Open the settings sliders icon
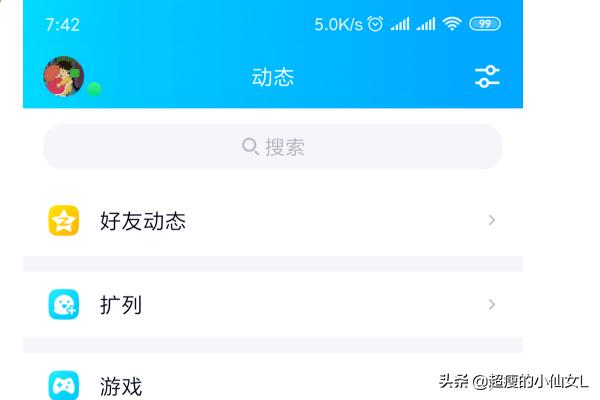 click(487, 77)
